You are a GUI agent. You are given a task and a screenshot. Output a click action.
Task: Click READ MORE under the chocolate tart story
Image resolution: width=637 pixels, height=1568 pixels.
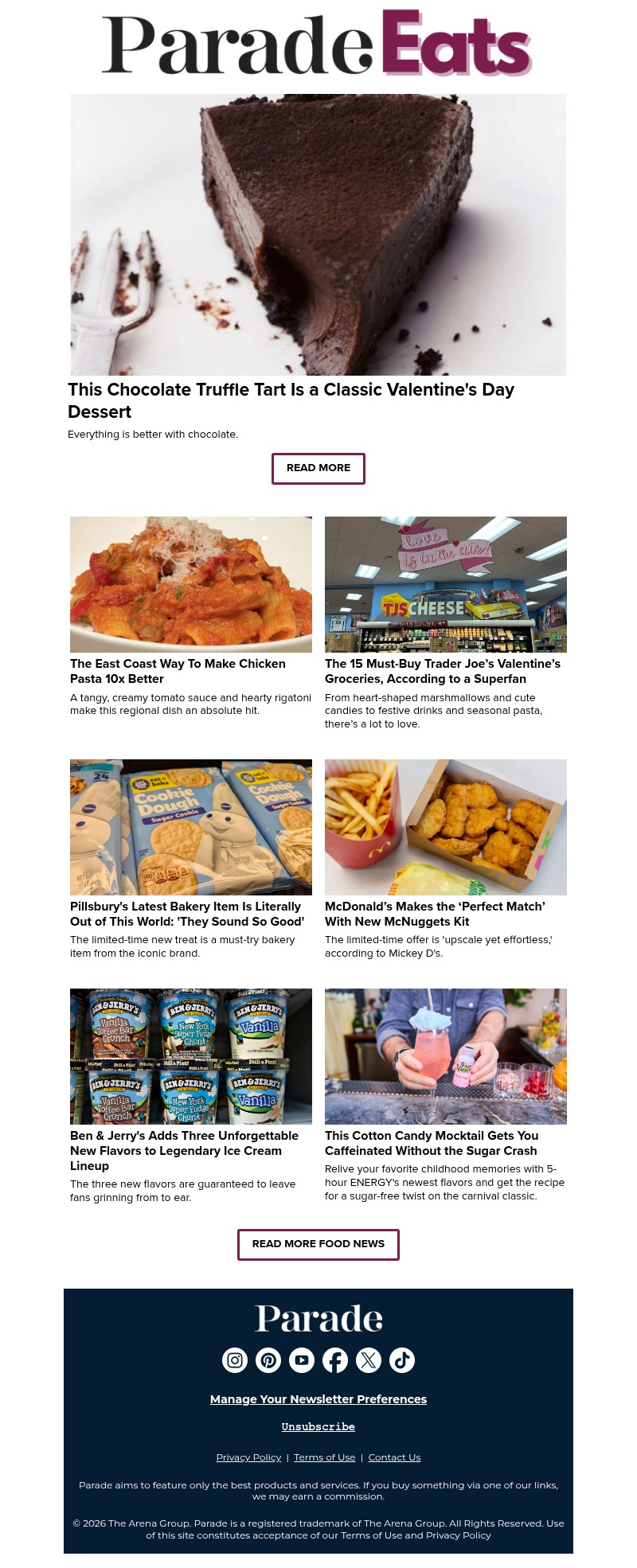pos(318,468)
